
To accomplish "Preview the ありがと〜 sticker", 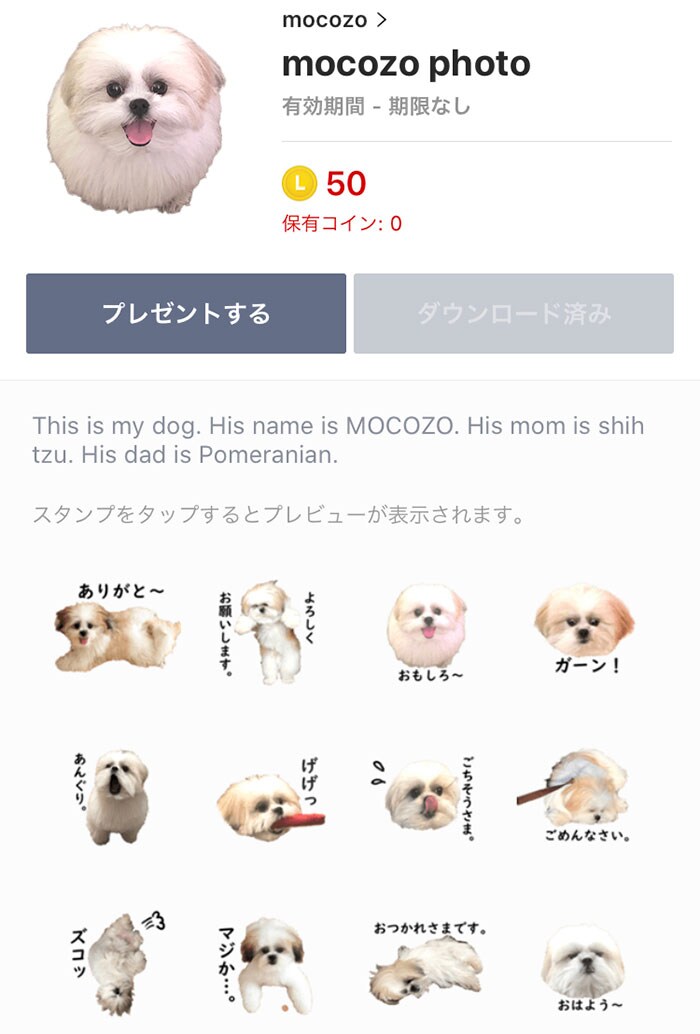I will click(118, 629).
